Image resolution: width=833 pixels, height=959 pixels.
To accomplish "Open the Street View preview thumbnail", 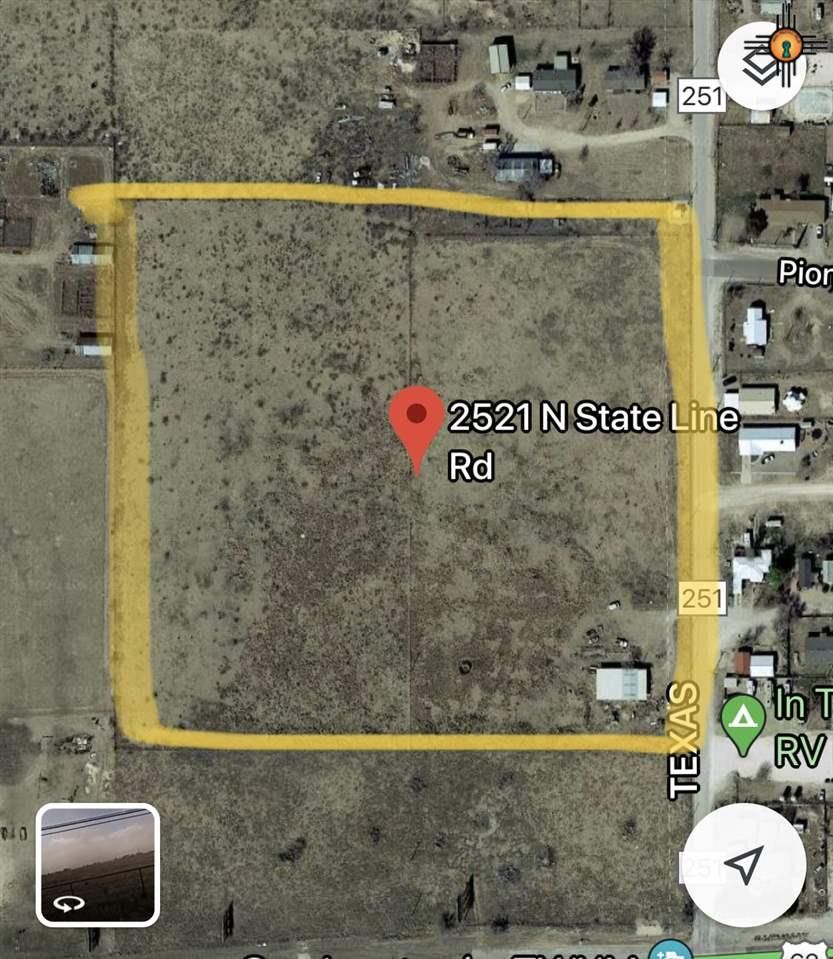I will [x=98, y=865].
